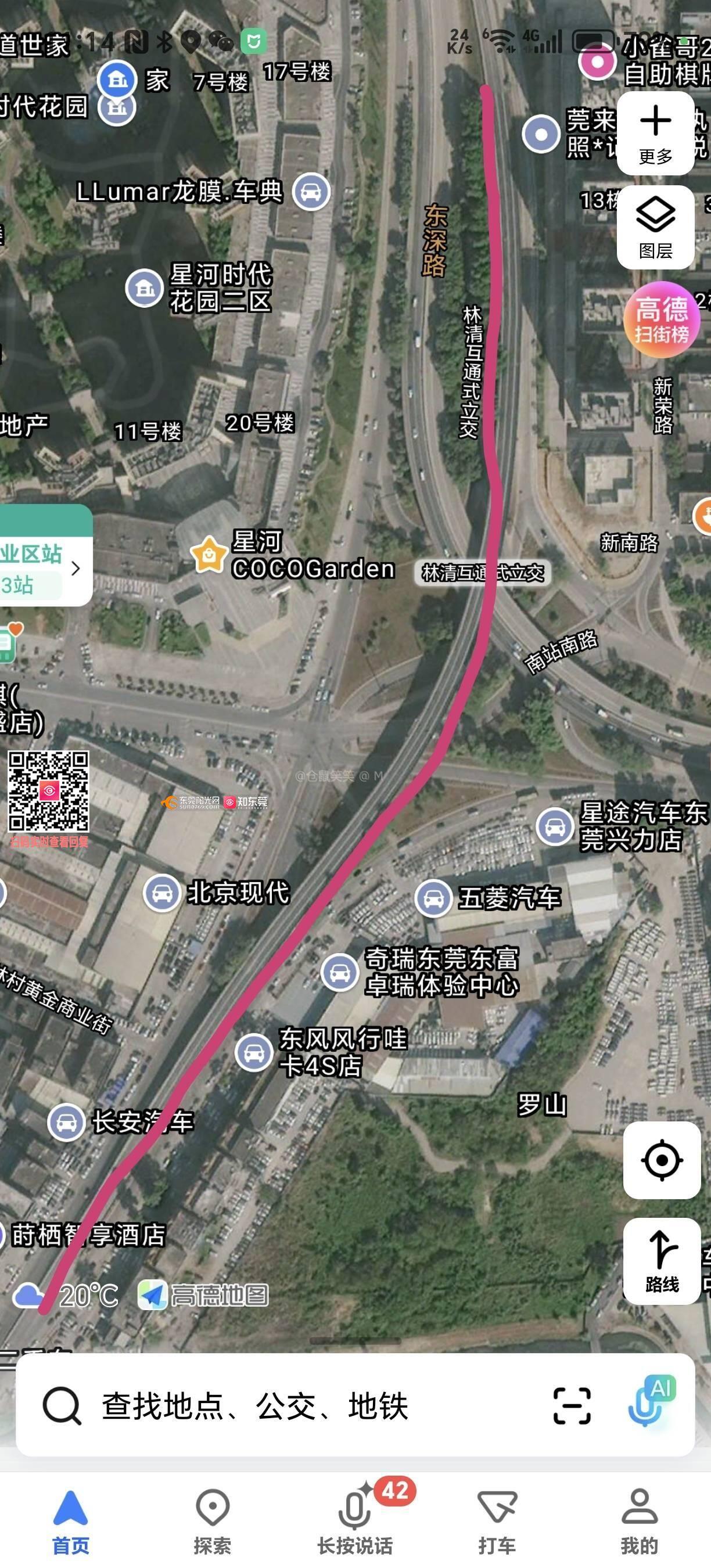Activate the AI voice assistant microphone
Screen dimensions: 711x1568
pos(649,1404)
